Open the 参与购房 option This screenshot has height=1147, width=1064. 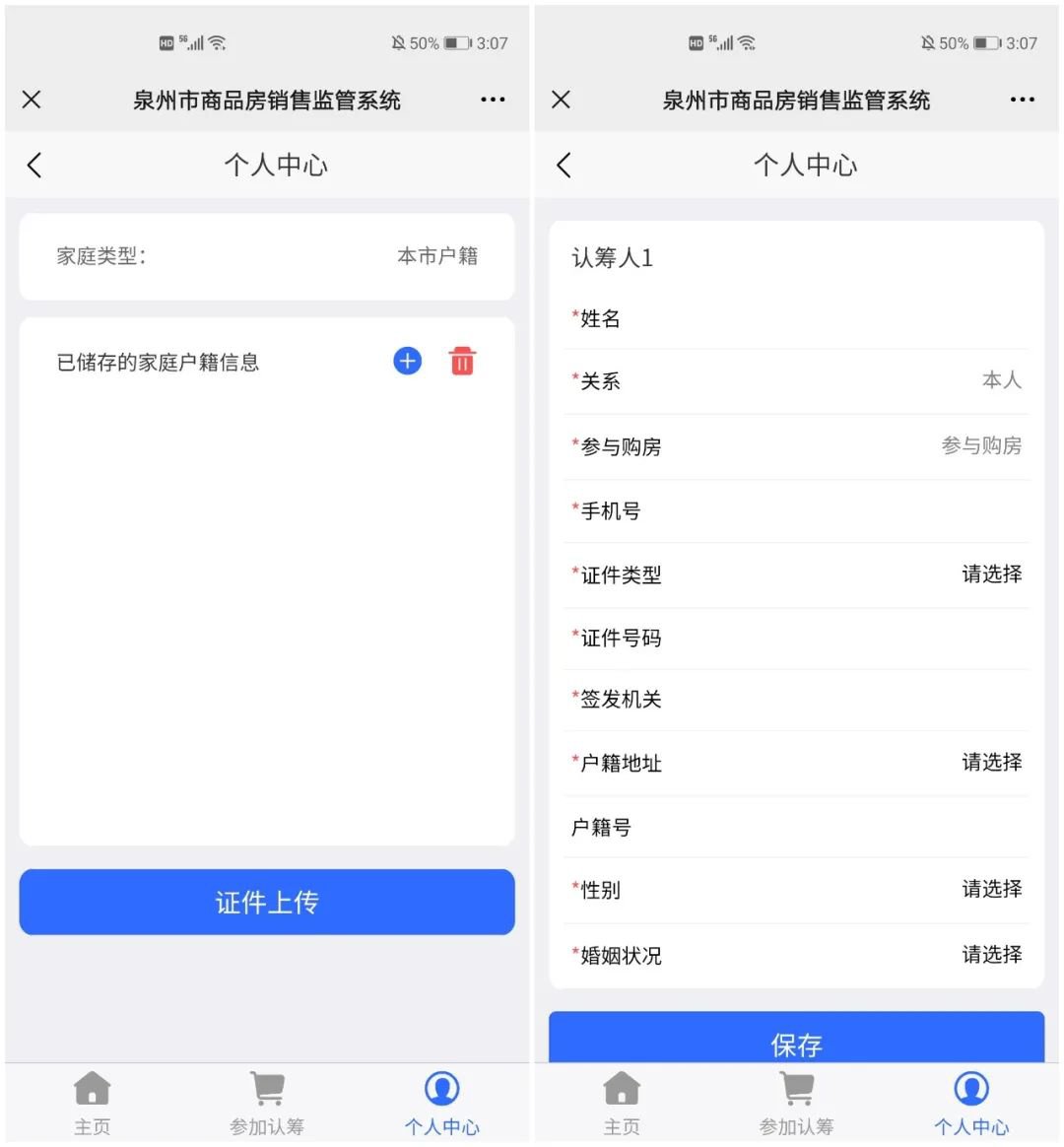[980, 446]
